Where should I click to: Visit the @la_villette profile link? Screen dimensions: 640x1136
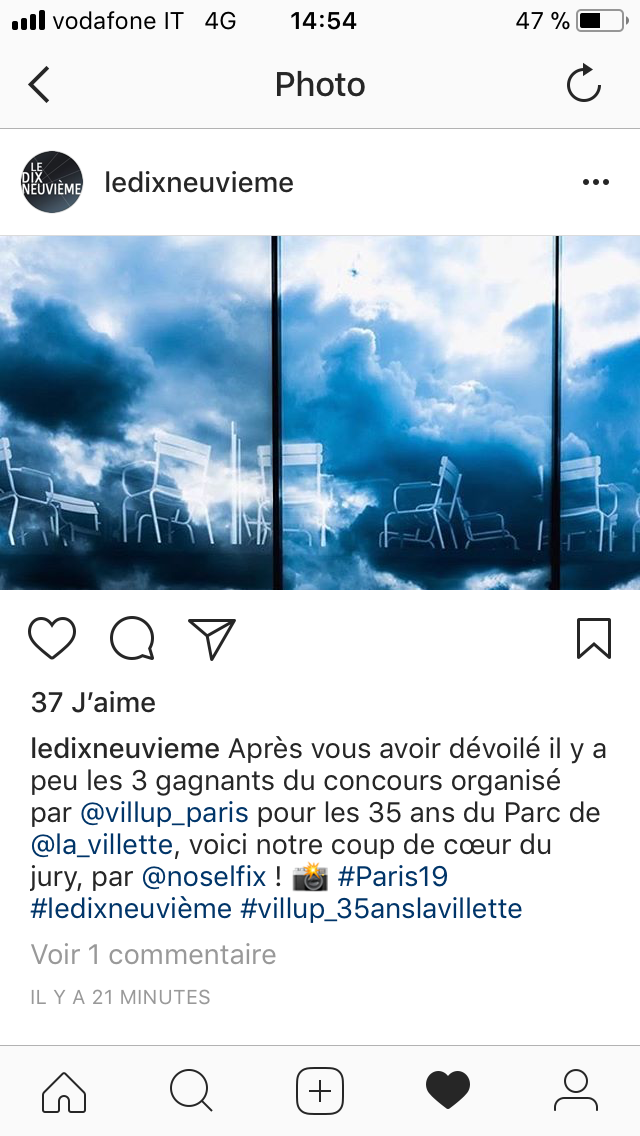(x=103, y=844)
